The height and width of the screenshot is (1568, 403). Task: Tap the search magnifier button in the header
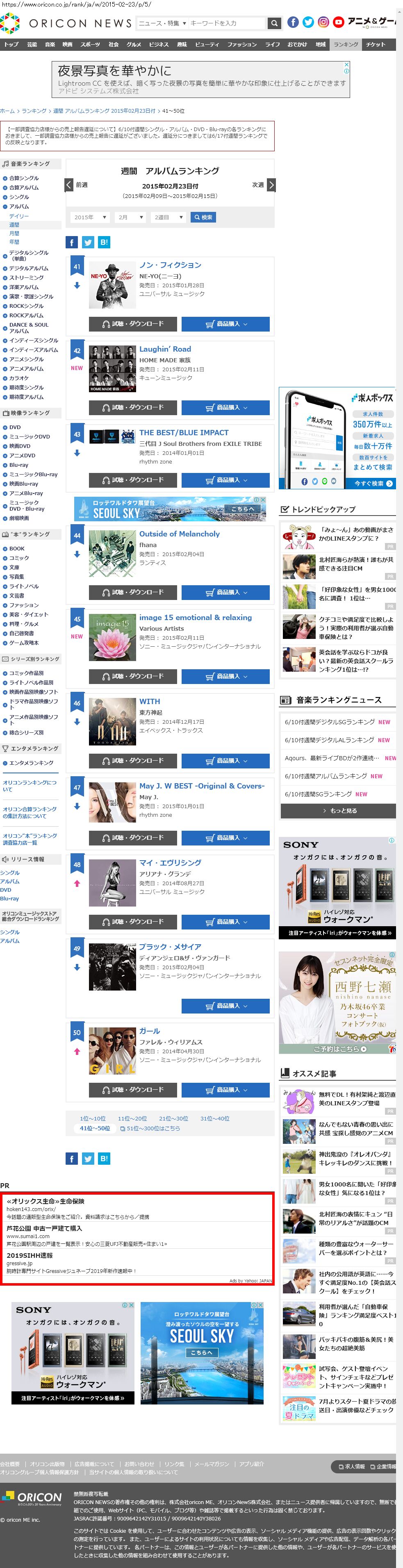pos(275,23)
